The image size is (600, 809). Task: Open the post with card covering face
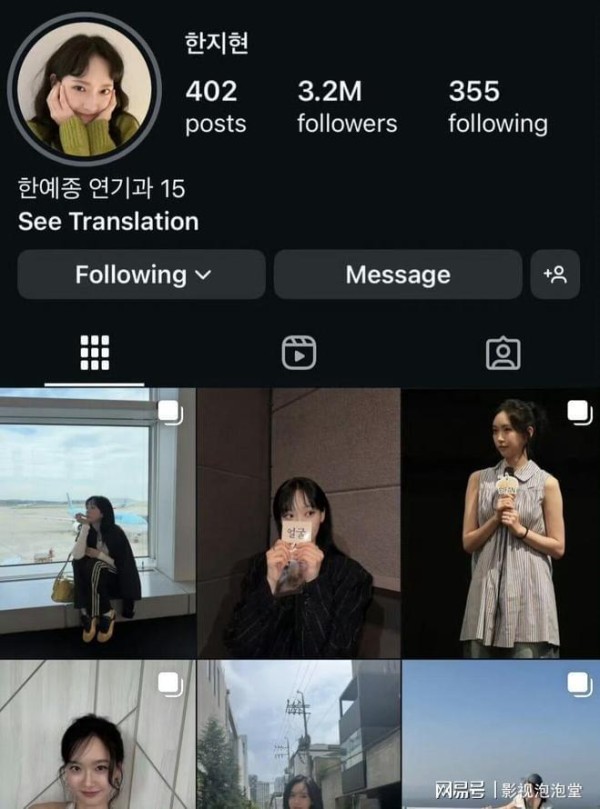coord(298,522)
